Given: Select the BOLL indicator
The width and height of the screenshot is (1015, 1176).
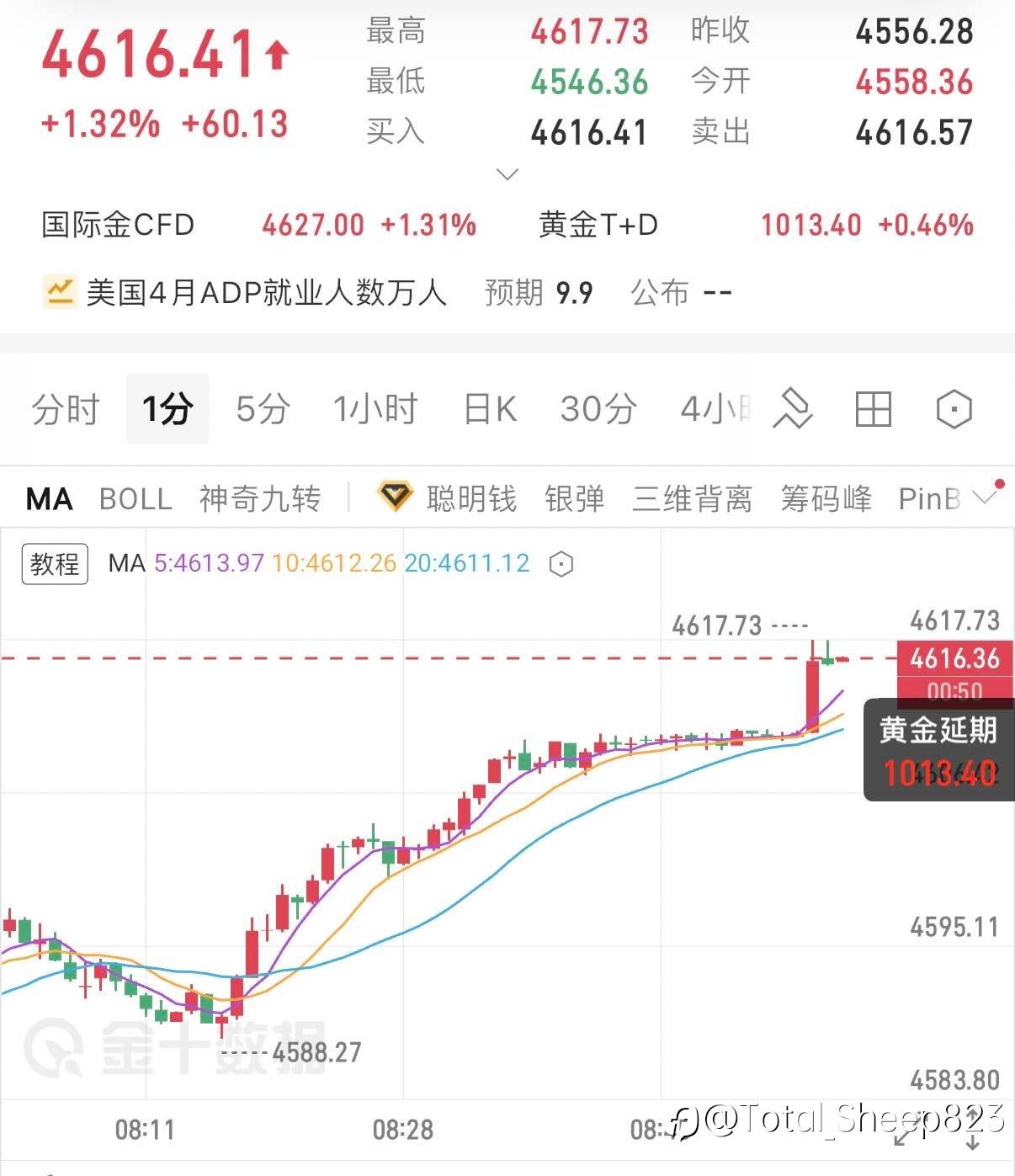Looking at the screenshot, I should tap(136, 499).
